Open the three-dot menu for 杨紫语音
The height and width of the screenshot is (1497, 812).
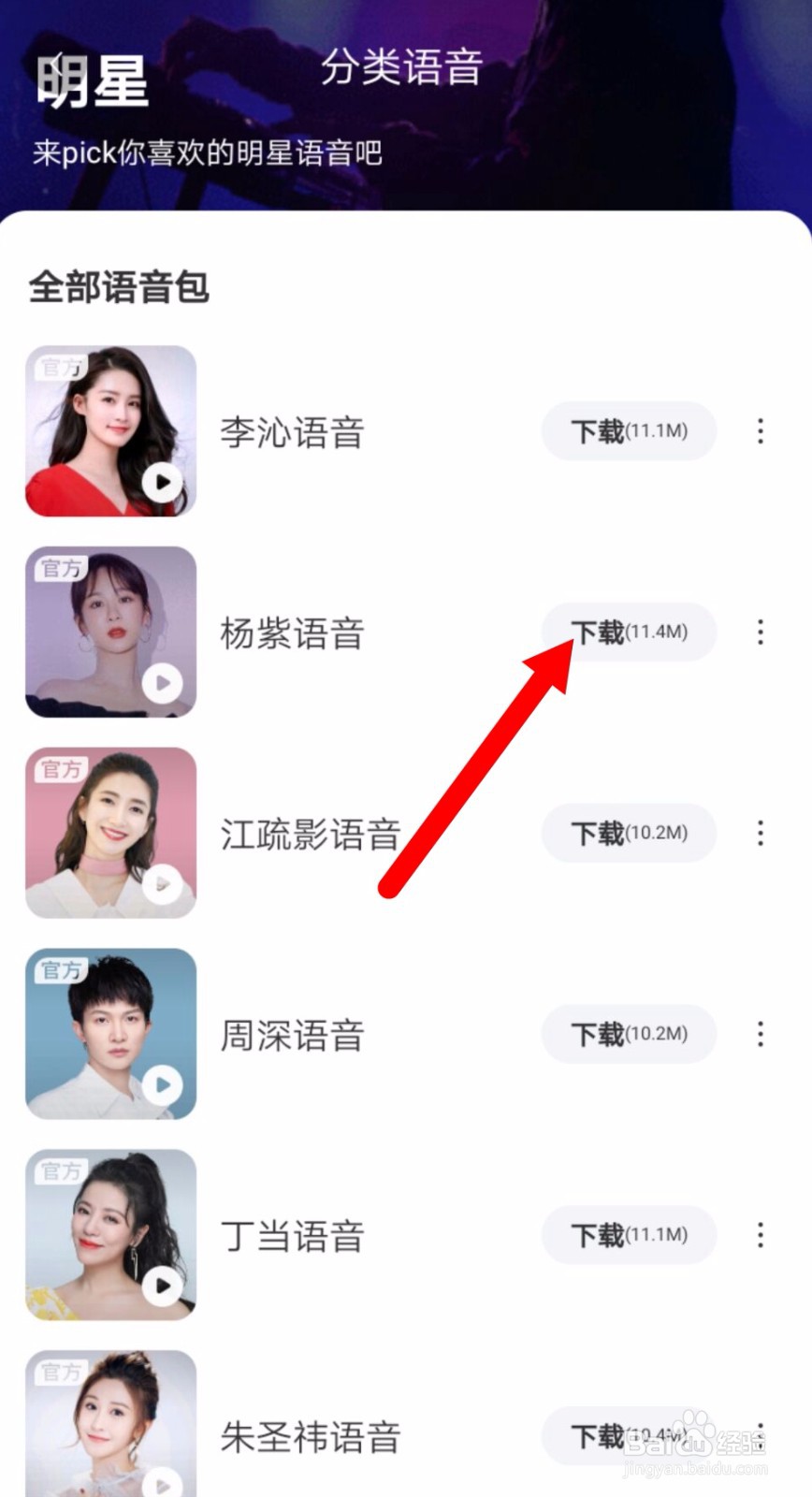coord(760,632)
